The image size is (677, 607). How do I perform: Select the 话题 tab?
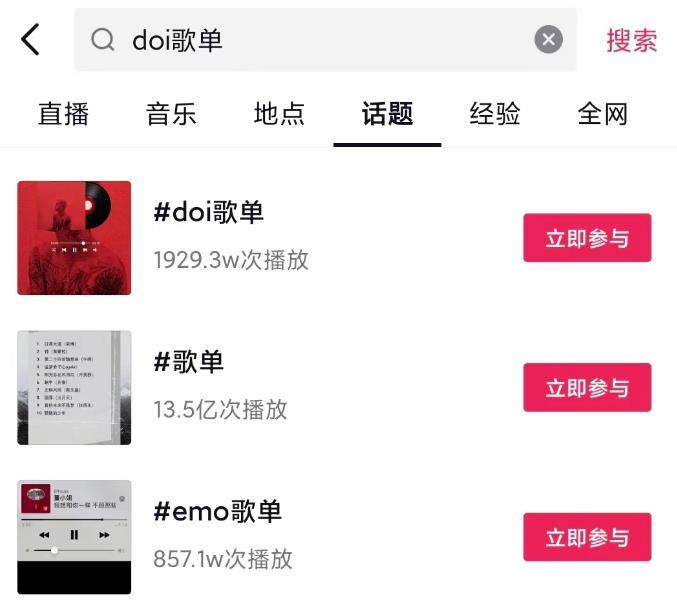click(x=387, y=114)
